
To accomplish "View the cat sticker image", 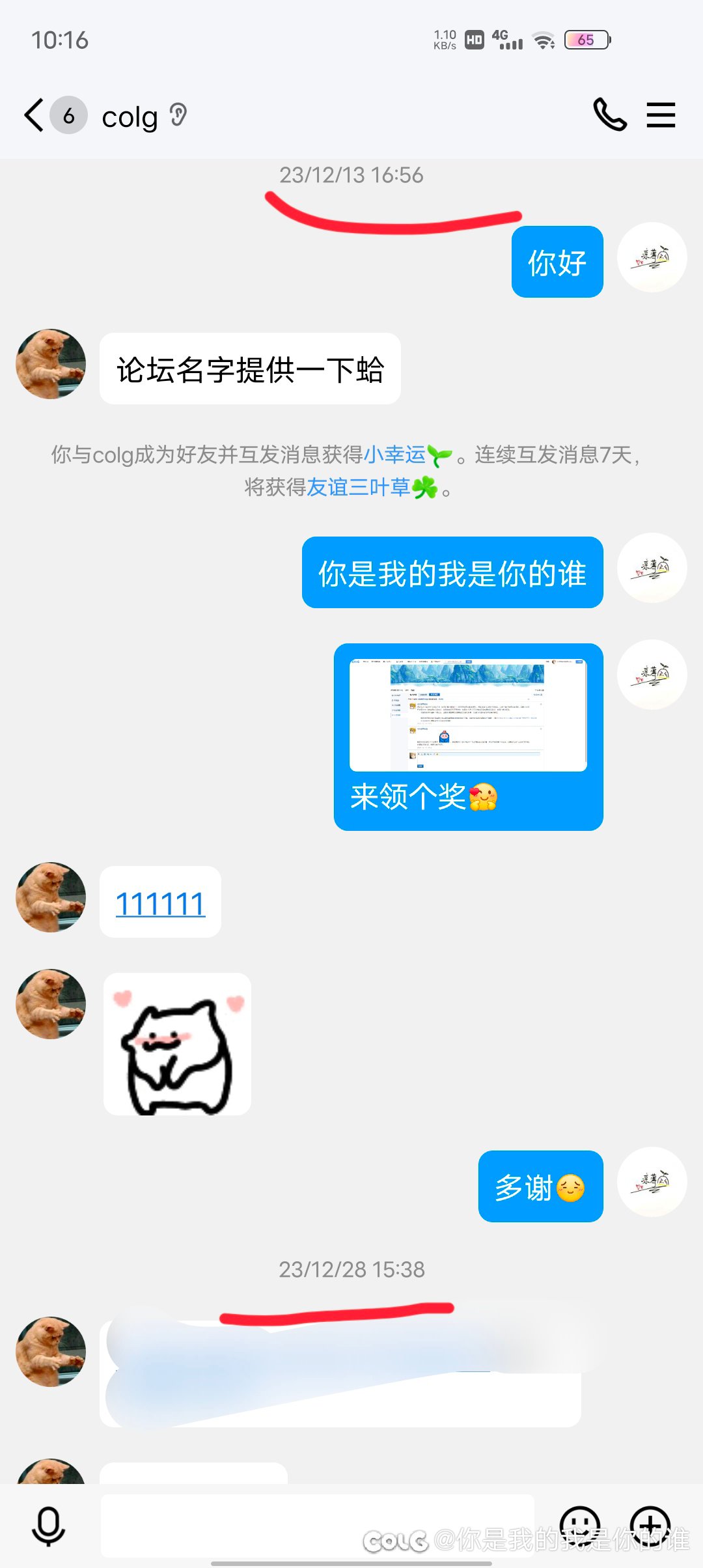I will pos(177,1044).
